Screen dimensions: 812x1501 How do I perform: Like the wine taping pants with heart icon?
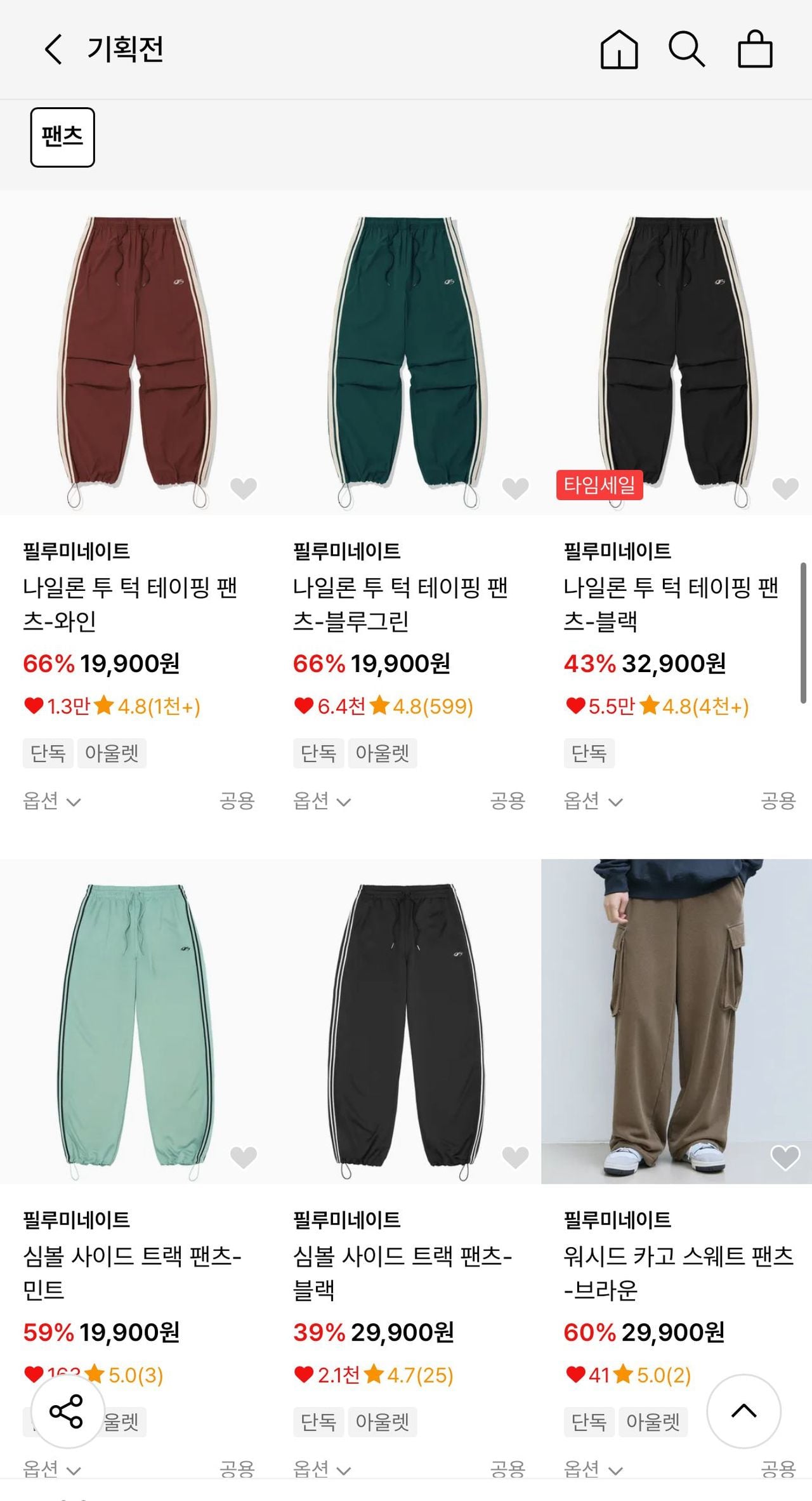(x=244, y=488)
